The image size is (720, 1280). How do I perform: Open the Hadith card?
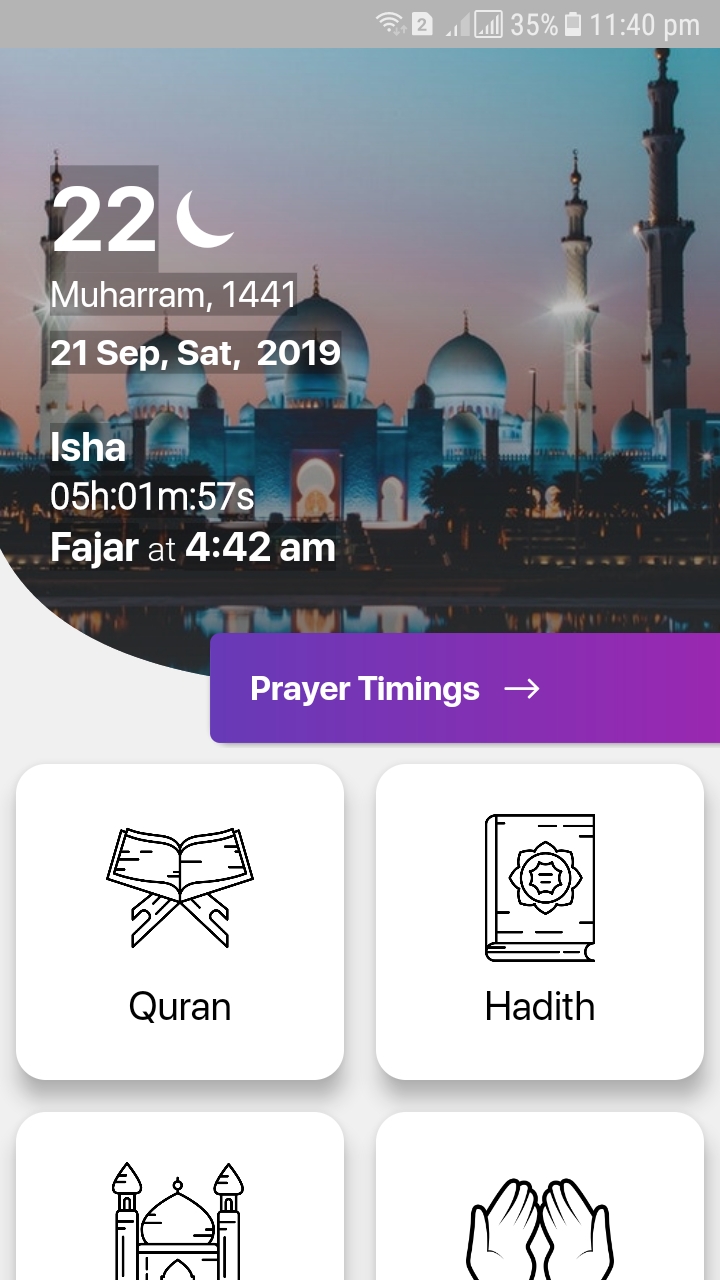(540, 921)
